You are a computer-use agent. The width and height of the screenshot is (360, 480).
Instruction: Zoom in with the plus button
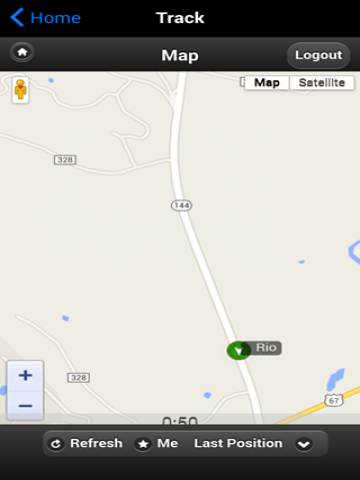tap(25, 376)
